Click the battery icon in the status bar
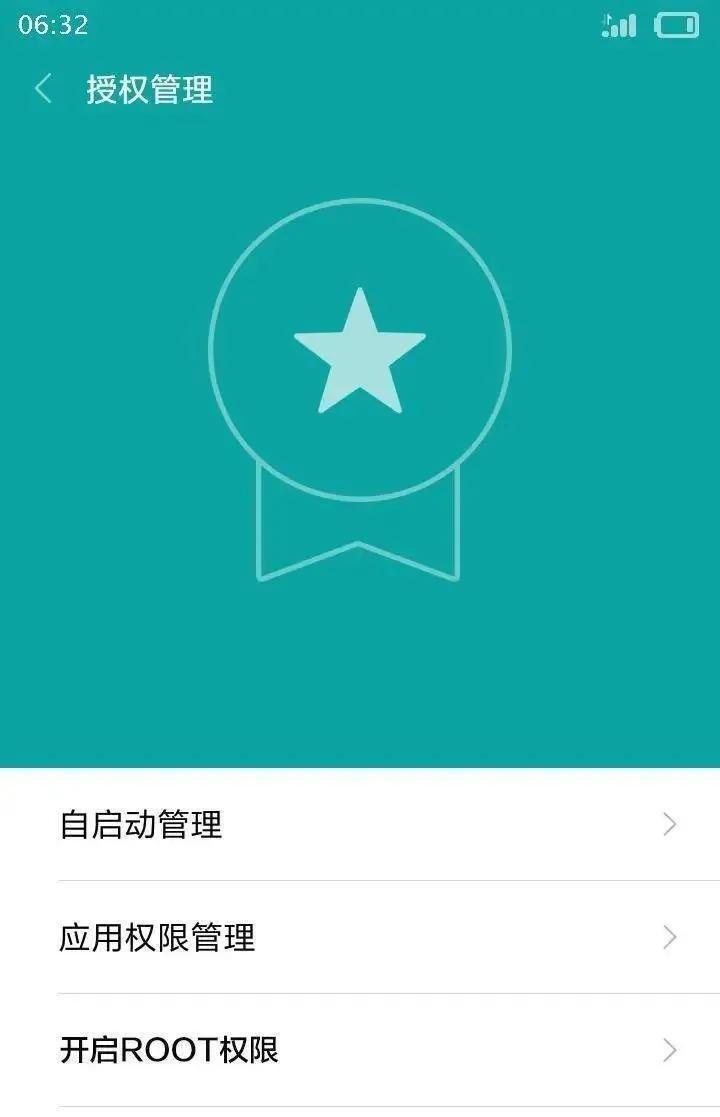 tap(678, 24)
